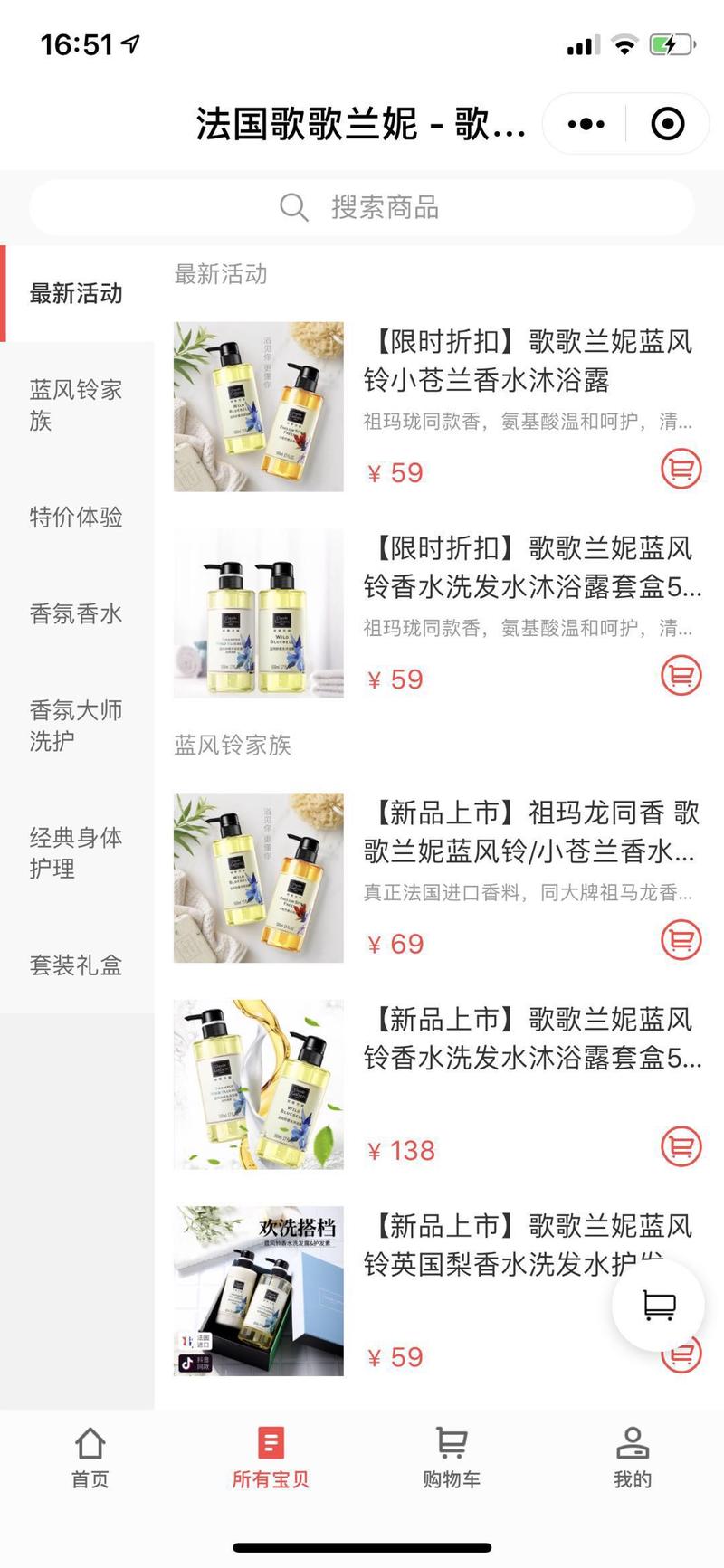Screen dimensions: 724x1568
Task: Open the 购物车 tab at bottom
Action: click(x=452, y=1464)
